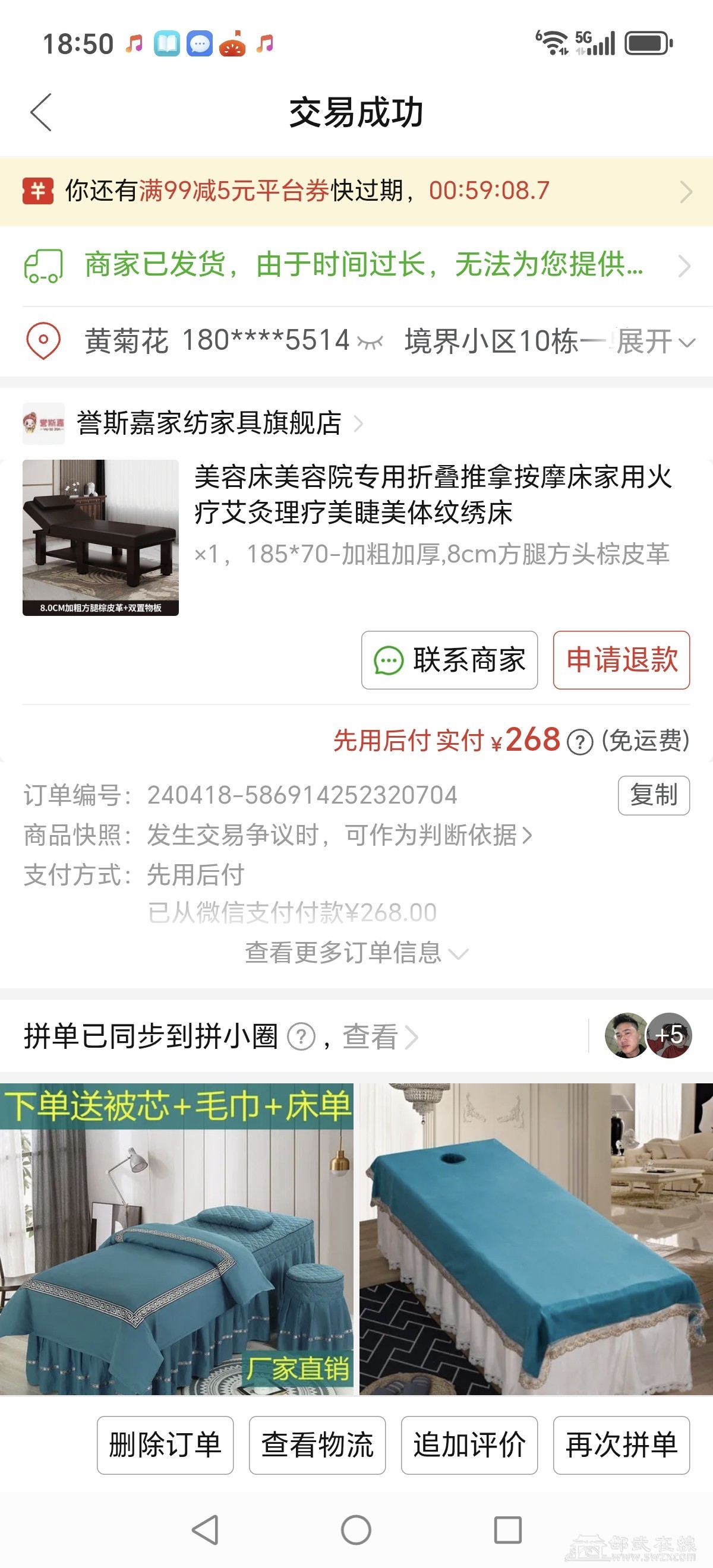The width and height of the screenshot is (713, 1568).
Task: Open recommended blue bedspread set 下单送被芯
Action: pyautogui.click(x=176, y=1239)
